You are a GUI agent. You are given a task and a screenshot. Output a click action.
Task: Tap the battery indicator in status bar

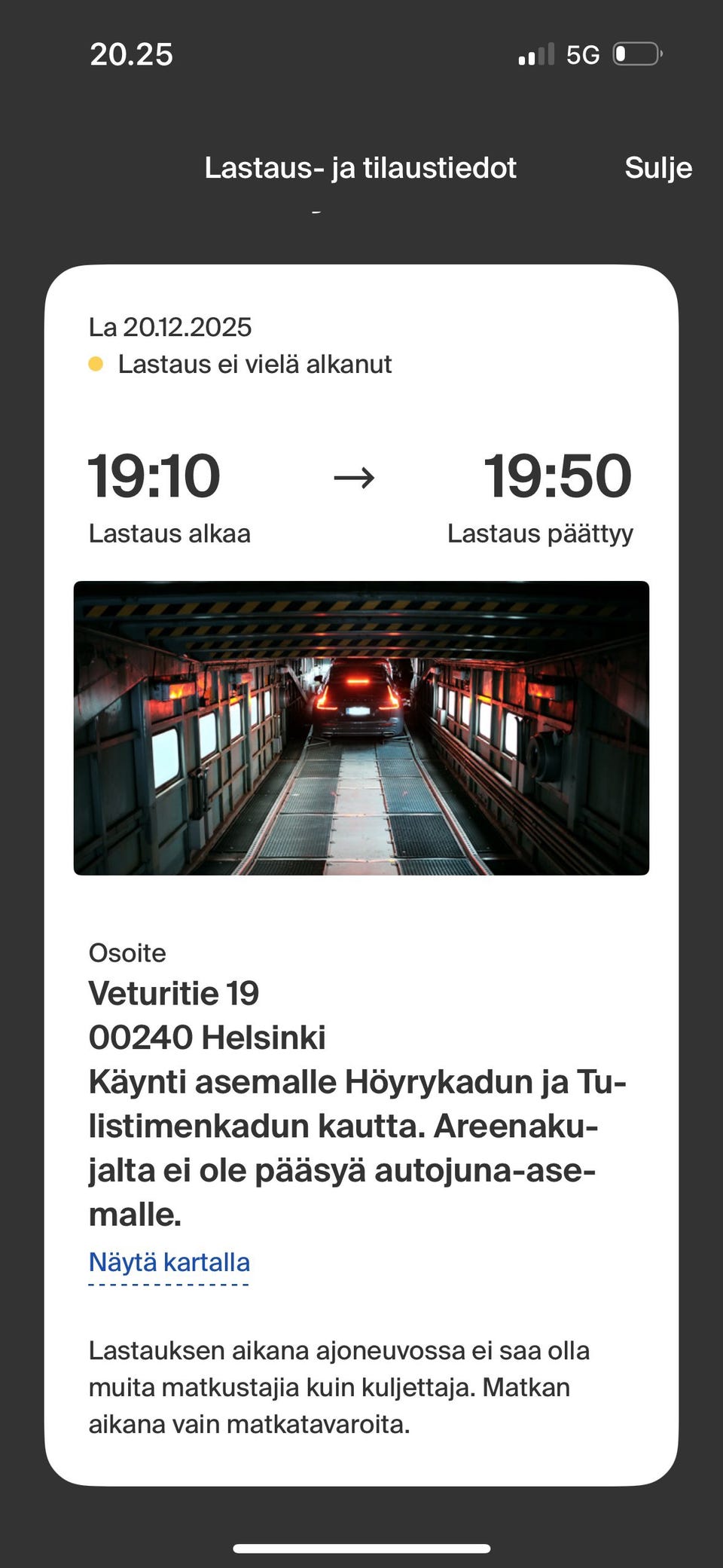click(x=636, y=52)
